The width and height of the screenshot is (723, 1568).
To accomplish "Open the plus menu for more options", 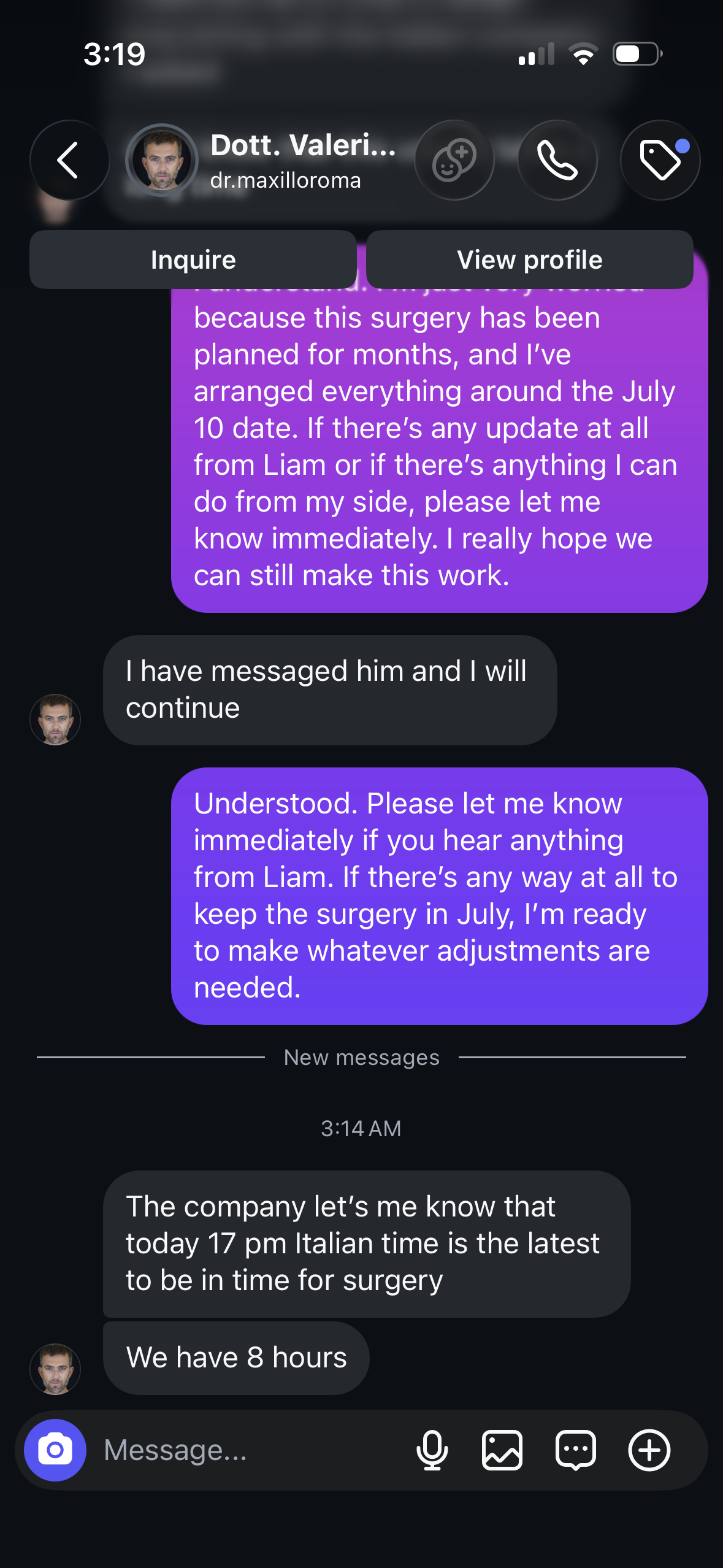I will (x=649, y=1450).
